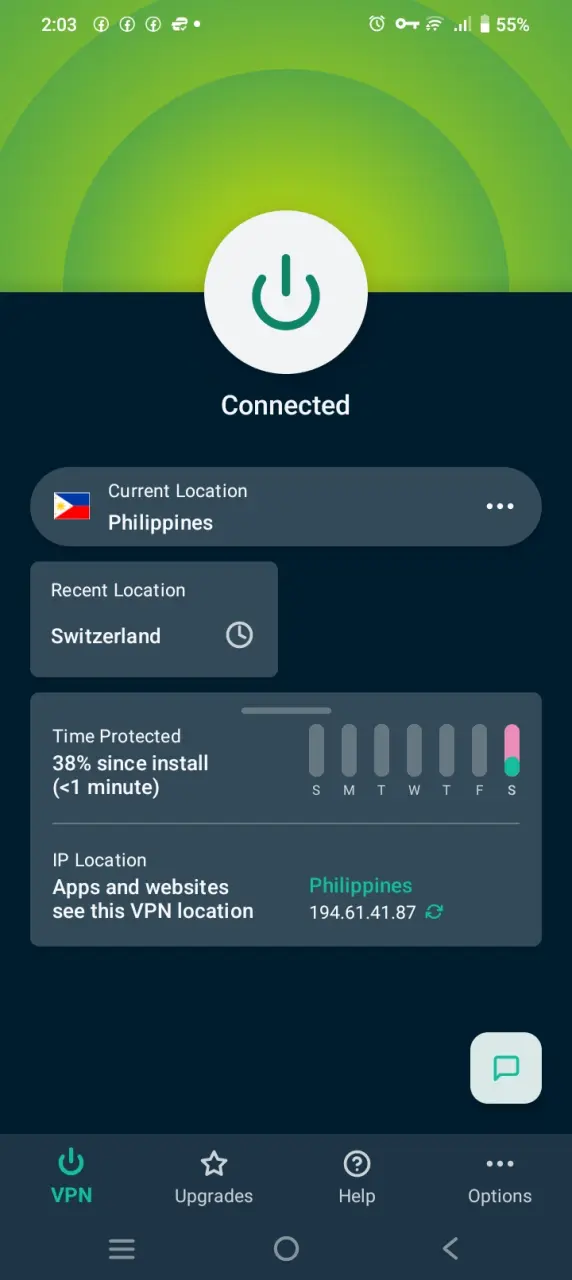
Task: Expand the Time Protected panel handle
Action: click(286, 711)
